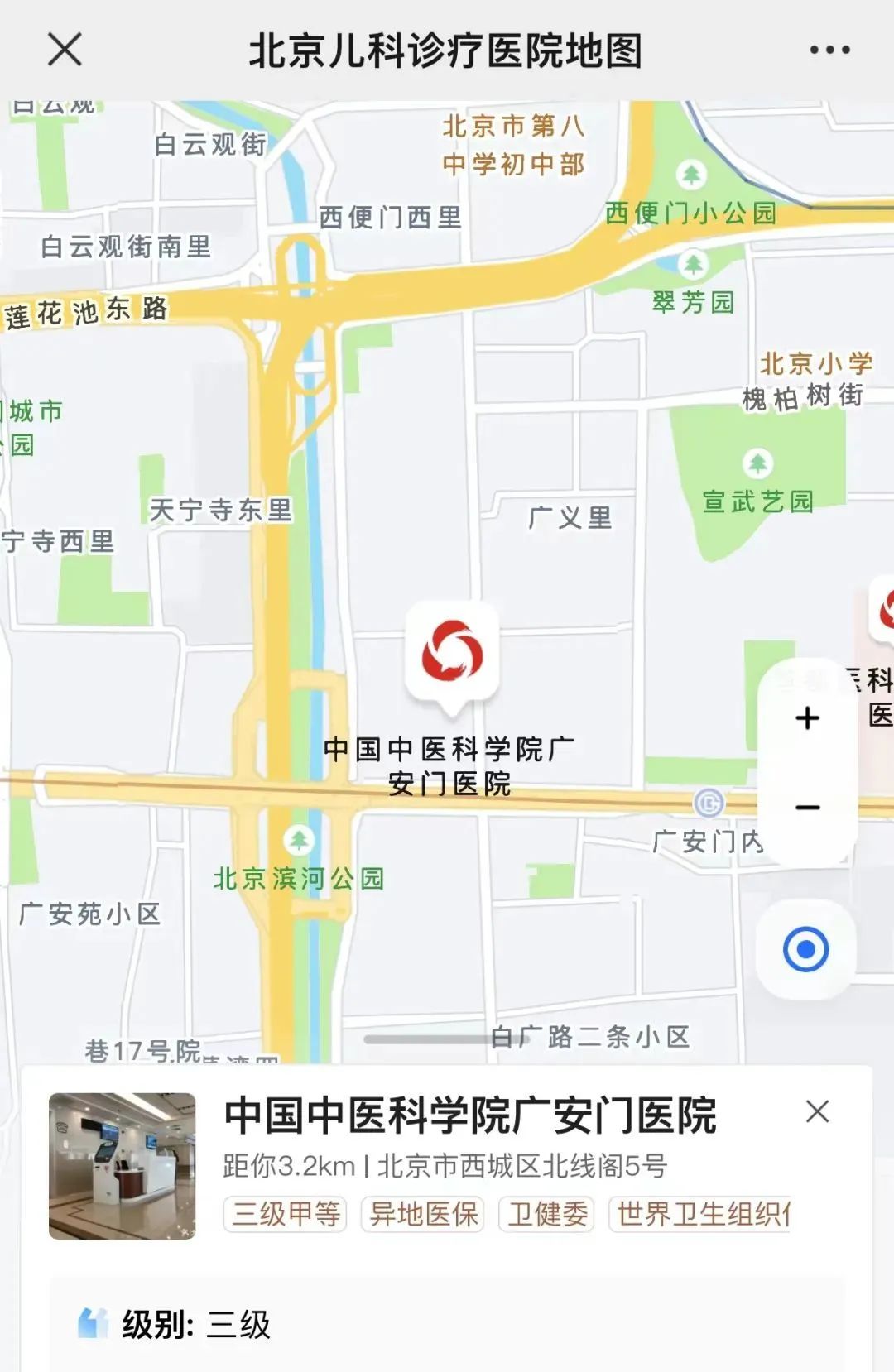This screenshot has height=1372, width=894.
Task: Select the partially visible hospital marker at right edge
Action: point(884,611)
